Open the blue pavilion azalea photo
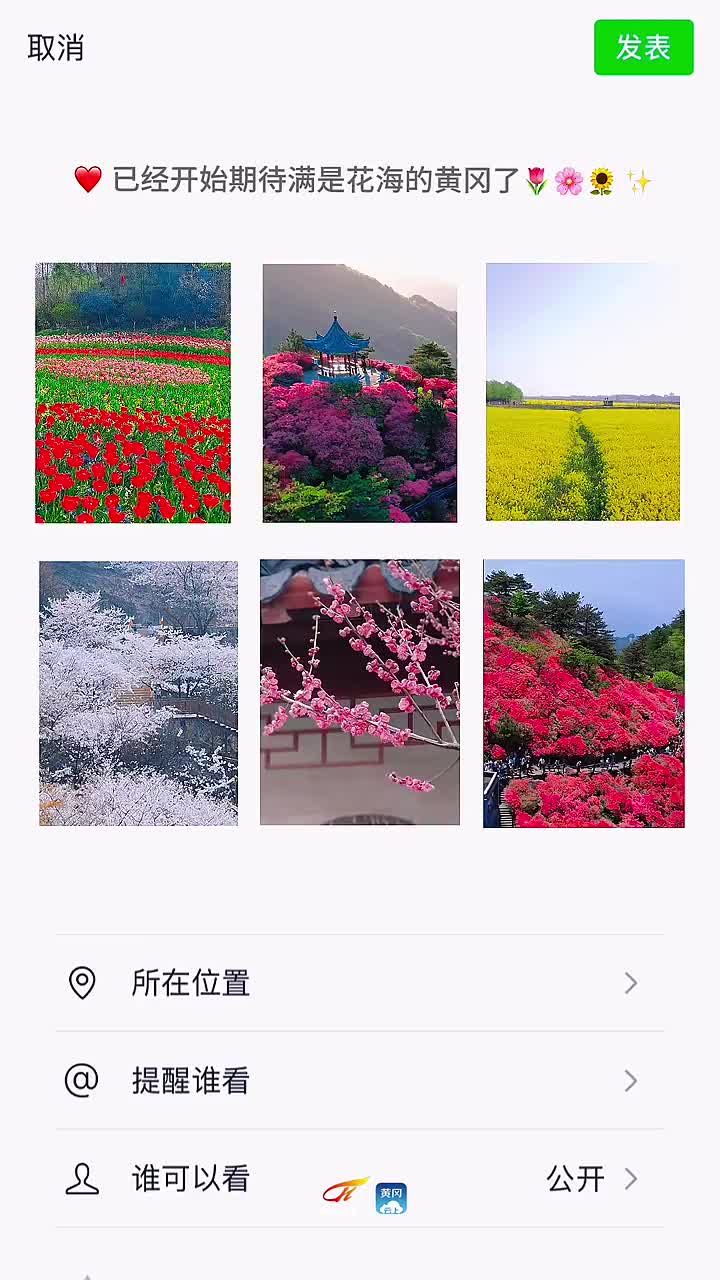The height and width of the screenshot is (1280, 720). pyautogui.click(x=360, y=392)
